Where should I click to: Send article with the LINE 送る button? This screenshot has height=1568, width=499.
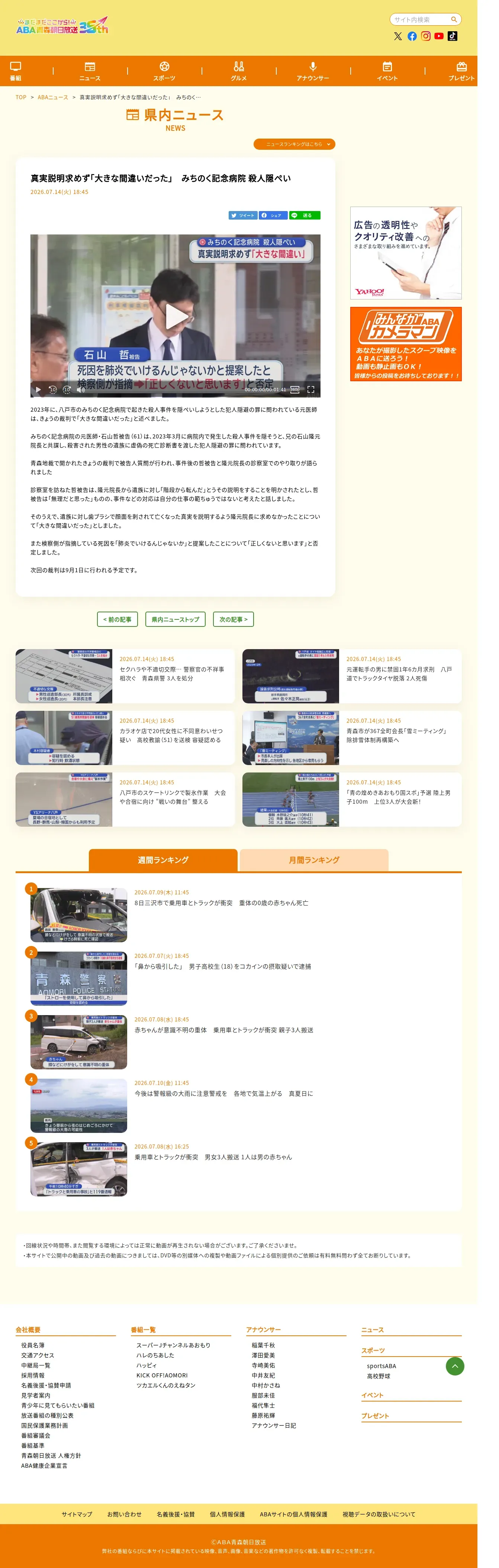point(305,216)
